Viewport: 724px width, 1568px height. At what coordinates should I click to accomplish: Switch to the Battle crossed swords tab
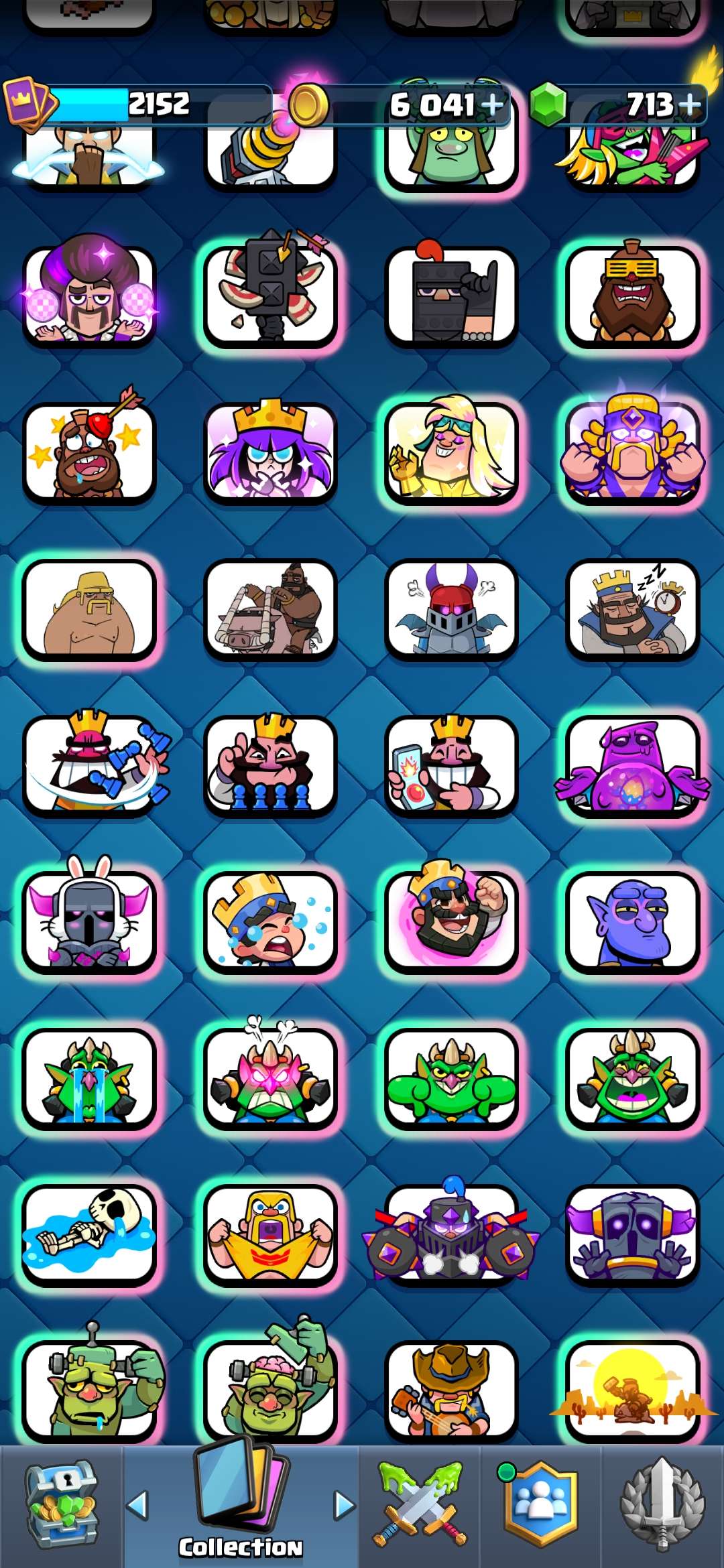420,1506
